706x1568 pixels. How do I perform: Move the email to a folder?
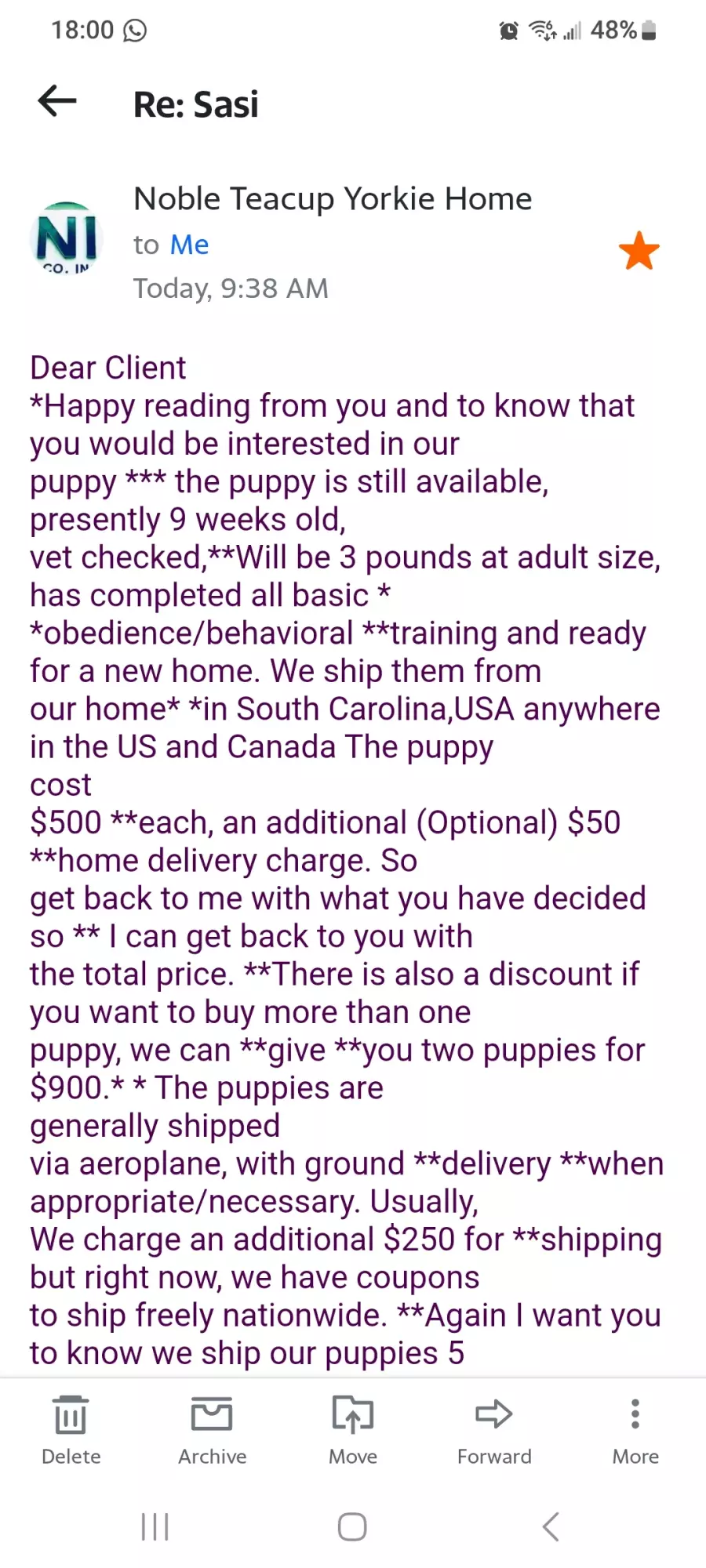(353, 1431)
